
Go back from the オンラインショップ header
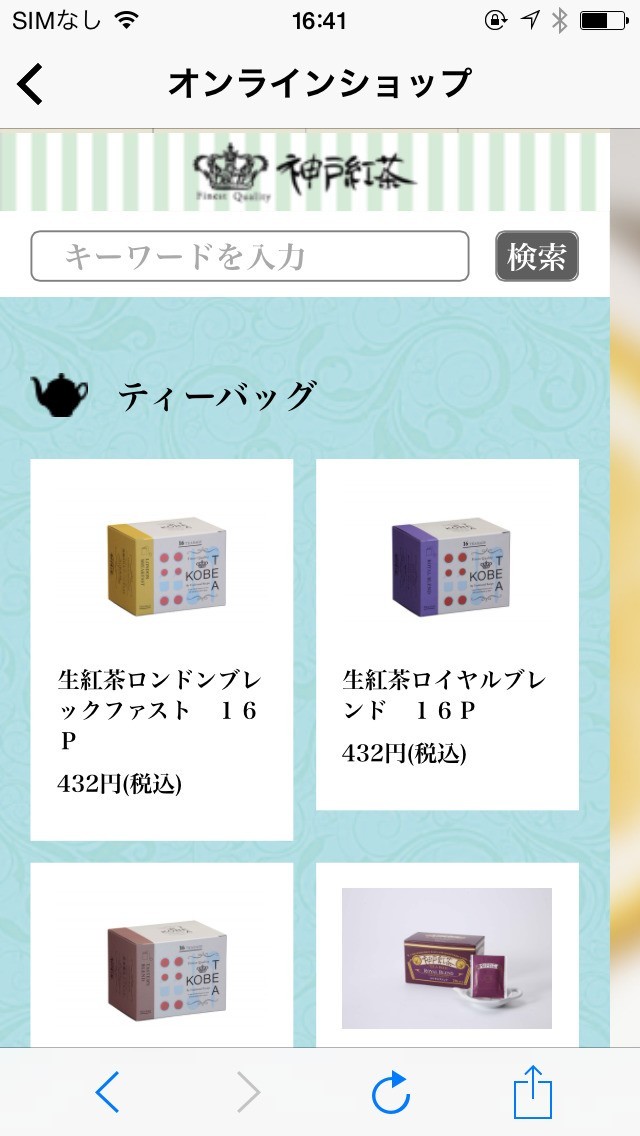(32, 84)
